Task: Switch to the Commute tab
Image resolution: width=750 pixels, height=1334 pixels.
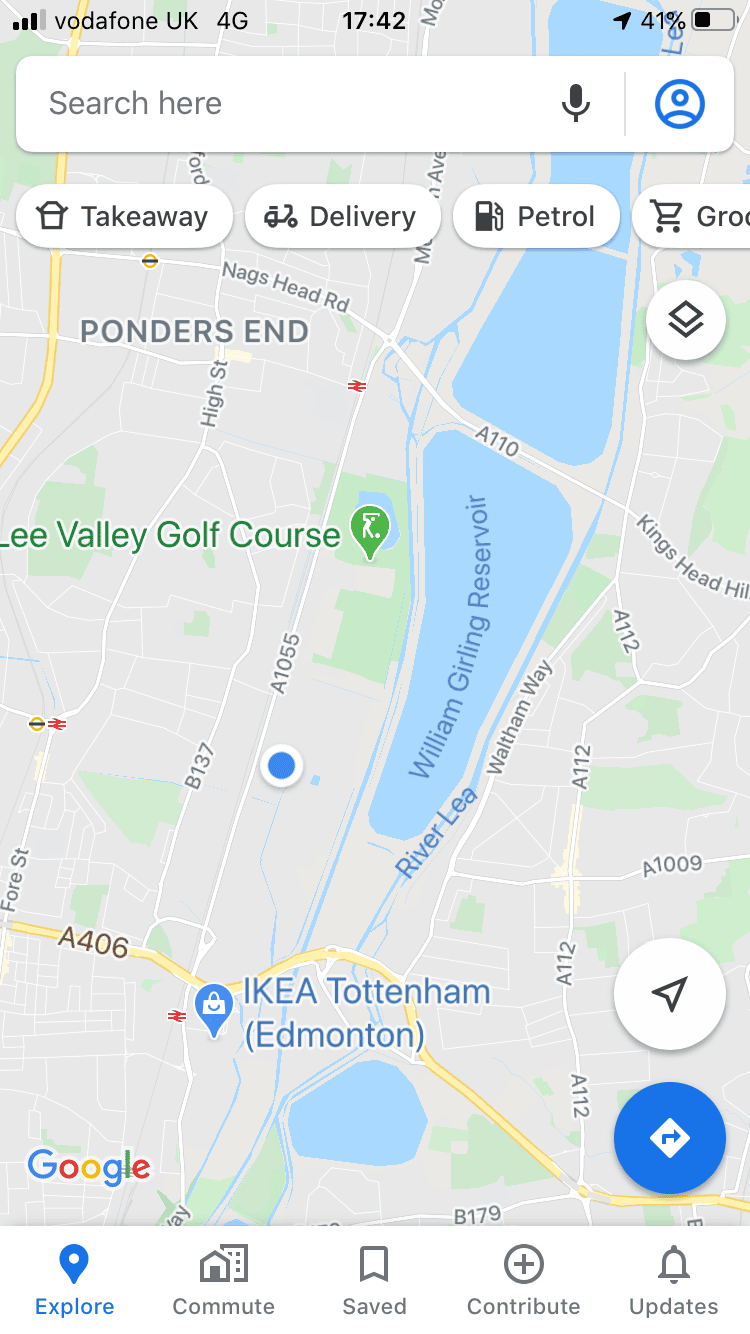Action: pos(224,1281)
